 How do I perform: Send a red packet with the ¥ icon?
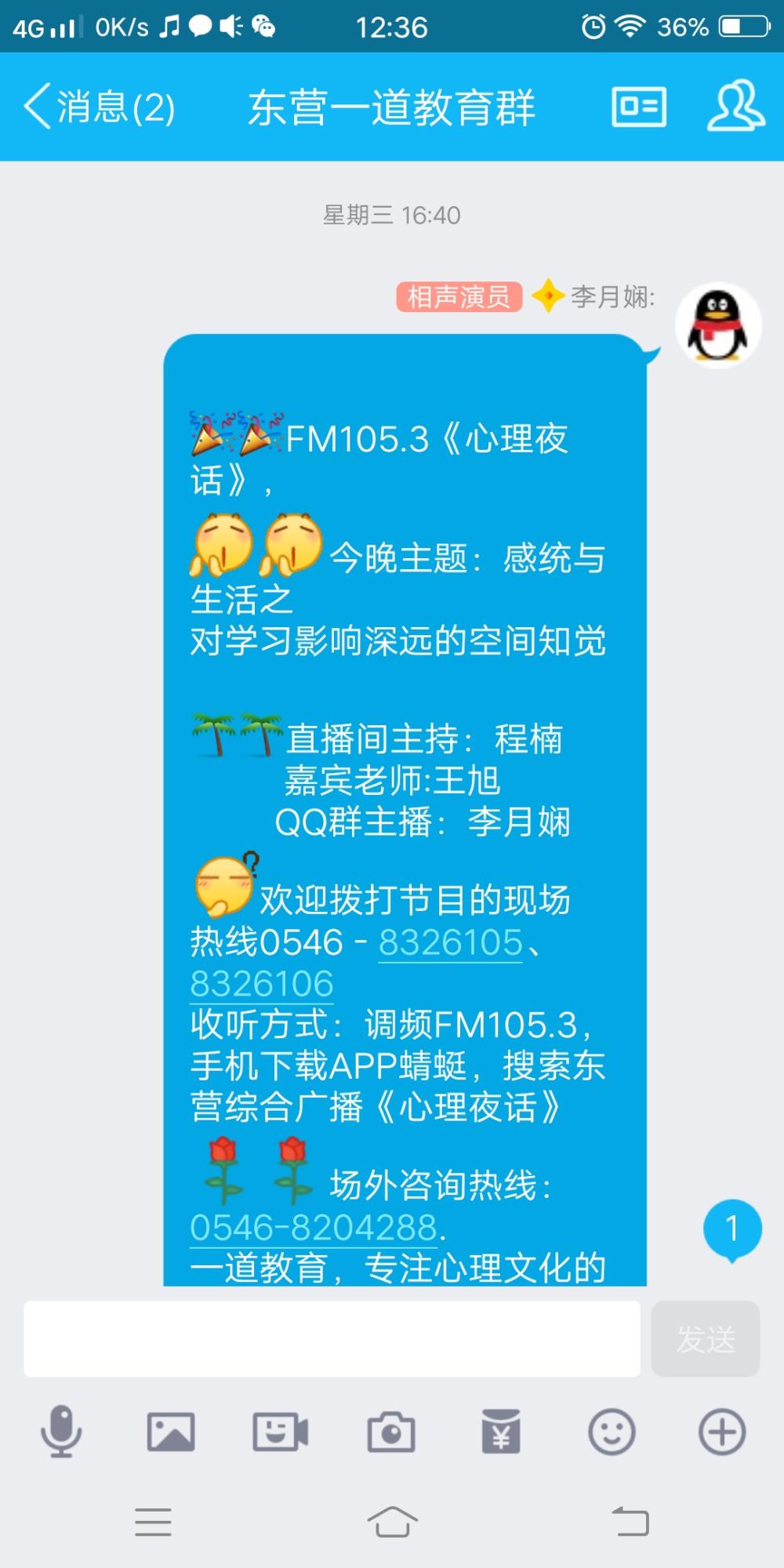tap(501, 1432)
